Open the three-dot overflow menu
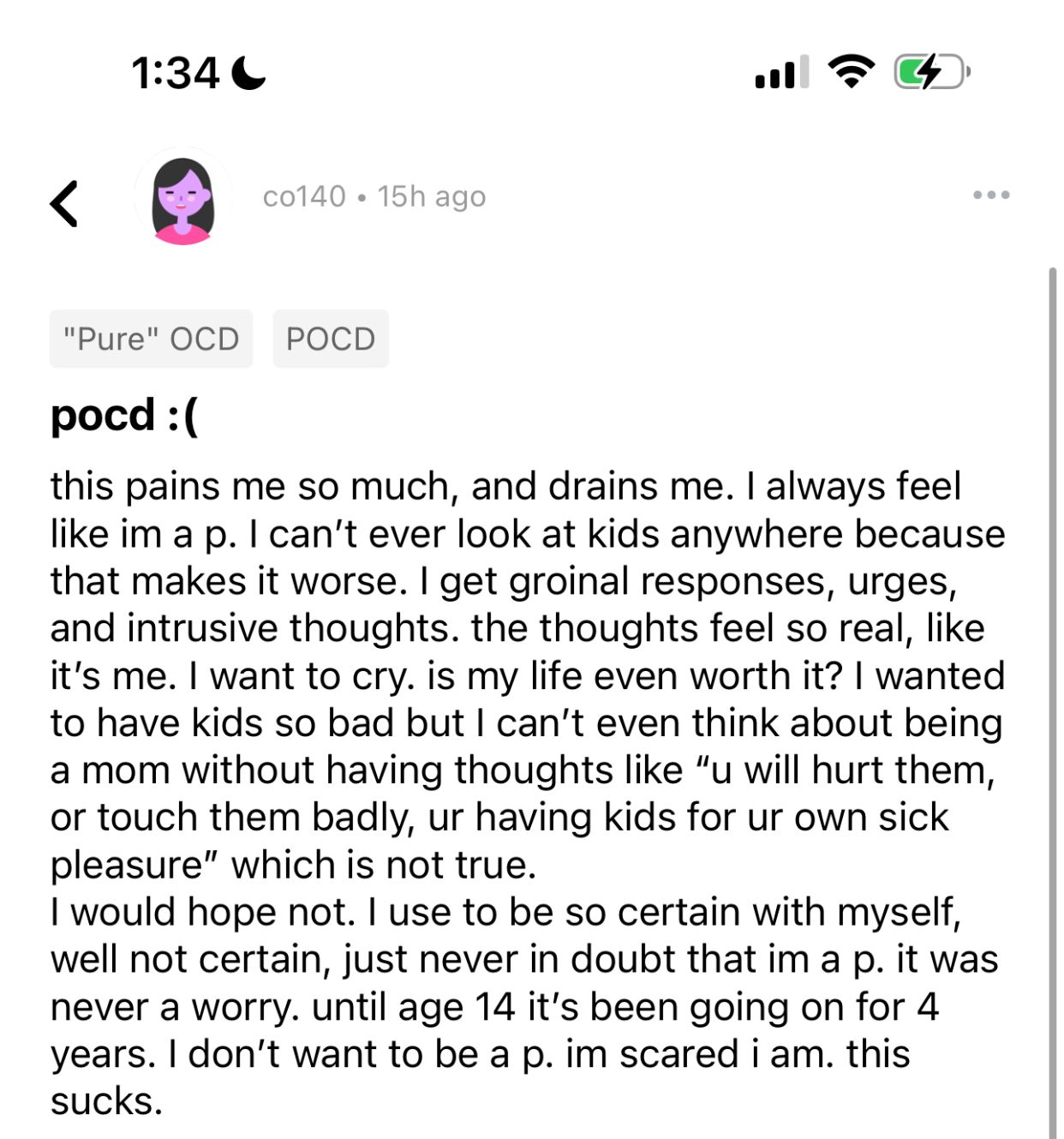1064x1139 pixels. click(990, 195)
